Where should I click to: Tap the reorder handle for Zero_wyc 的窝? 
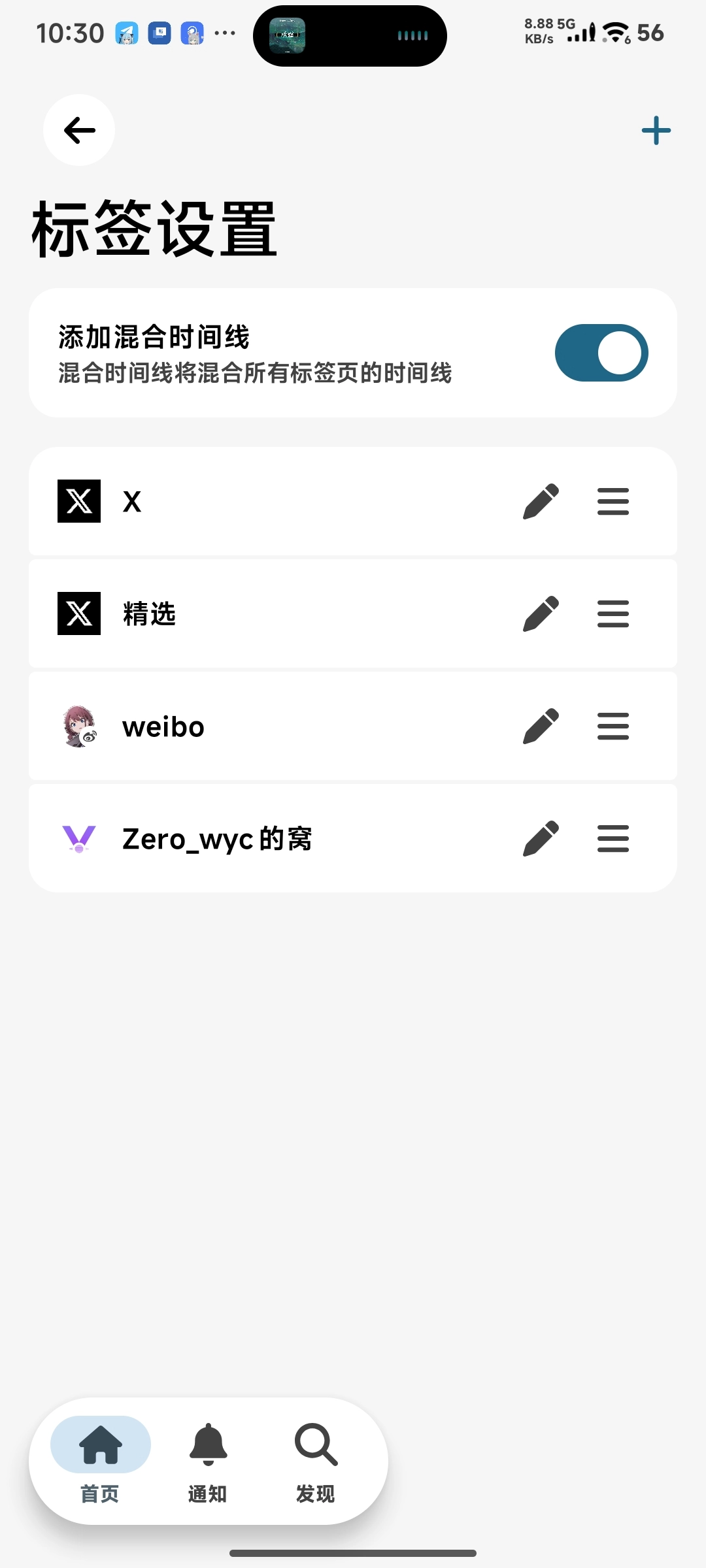(x=613, y=839)
